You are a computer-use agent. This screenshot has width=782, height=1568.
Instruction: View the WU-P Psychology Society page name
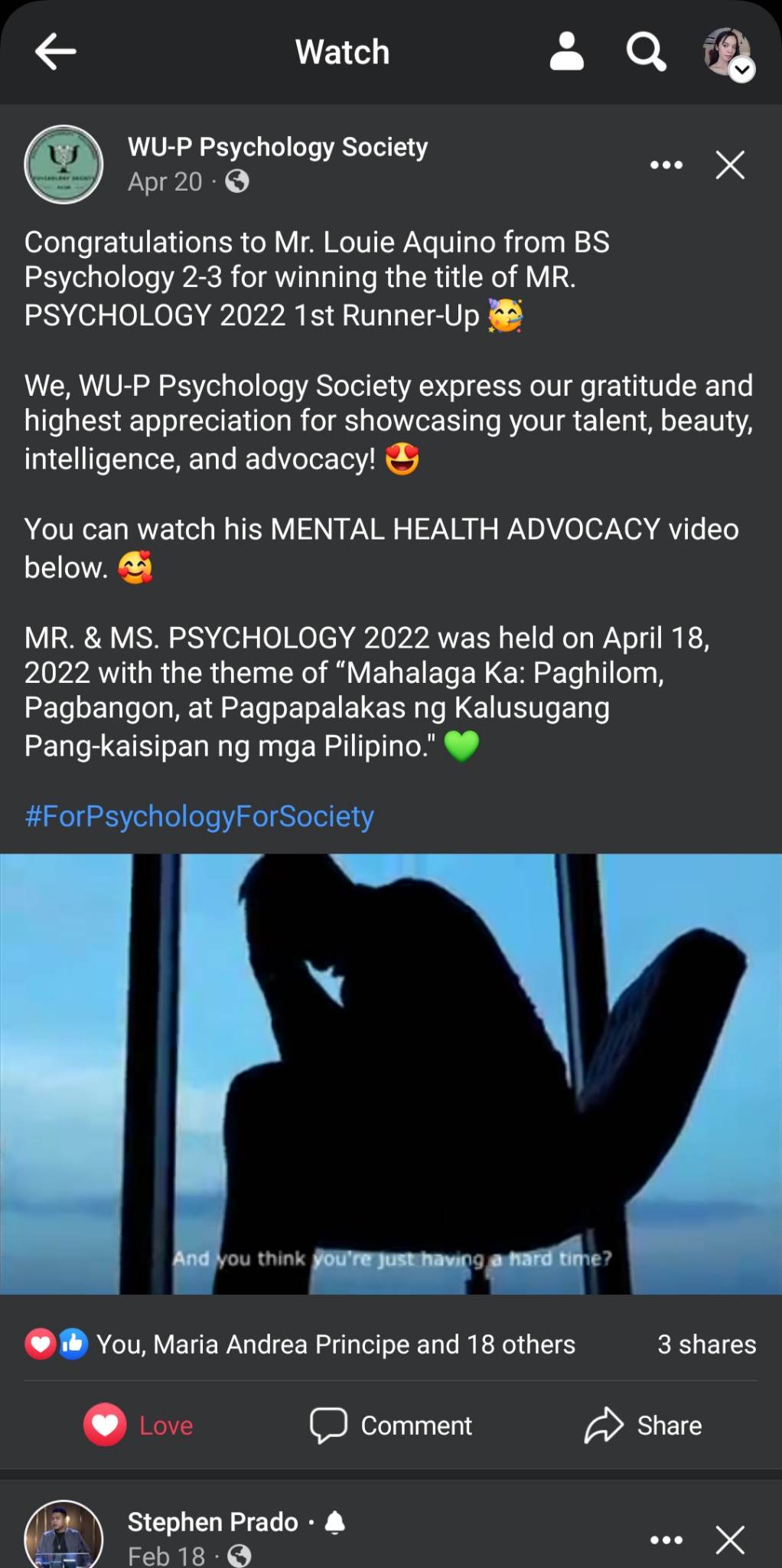coord(277,147)
